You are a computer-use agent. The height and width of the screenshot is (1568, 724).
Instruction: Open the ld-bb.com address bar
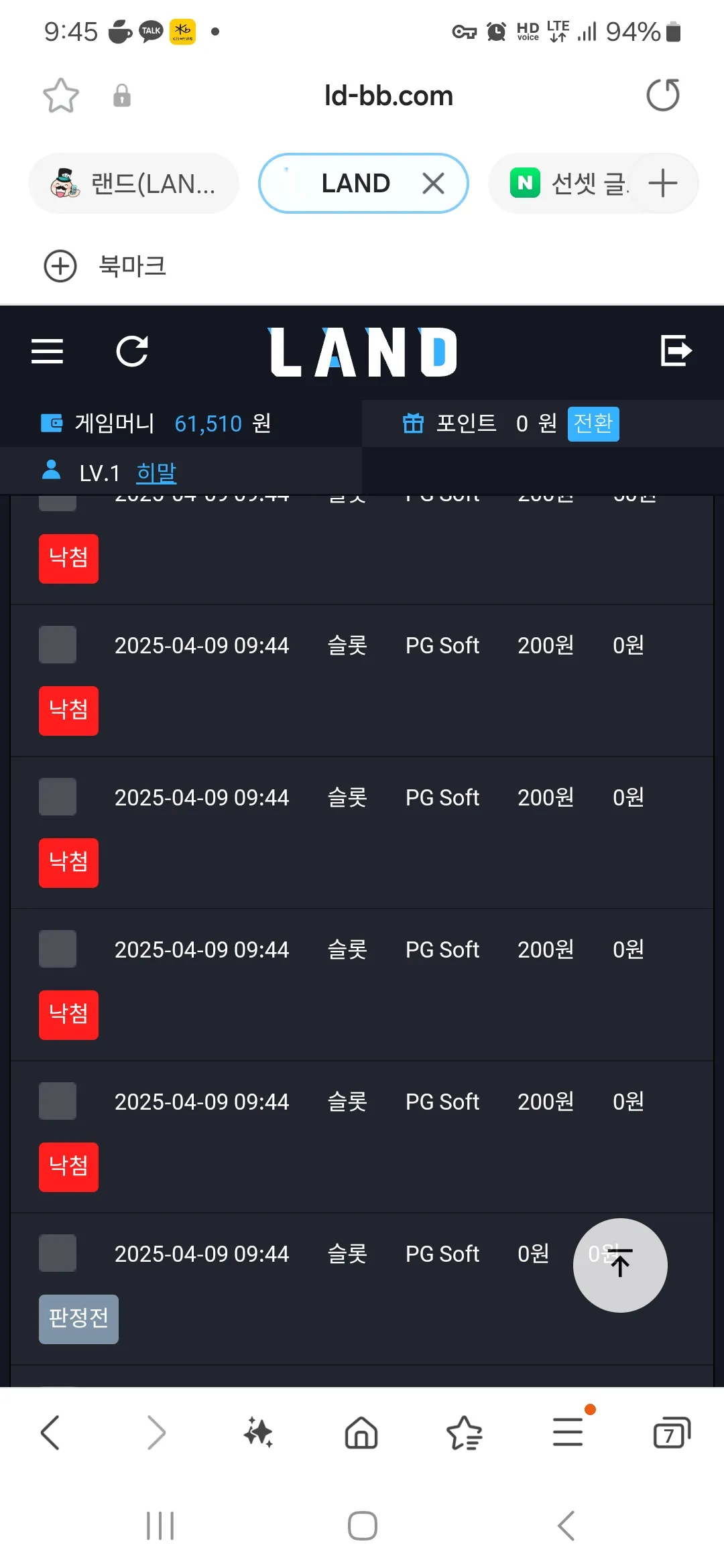tap(388, 96)
